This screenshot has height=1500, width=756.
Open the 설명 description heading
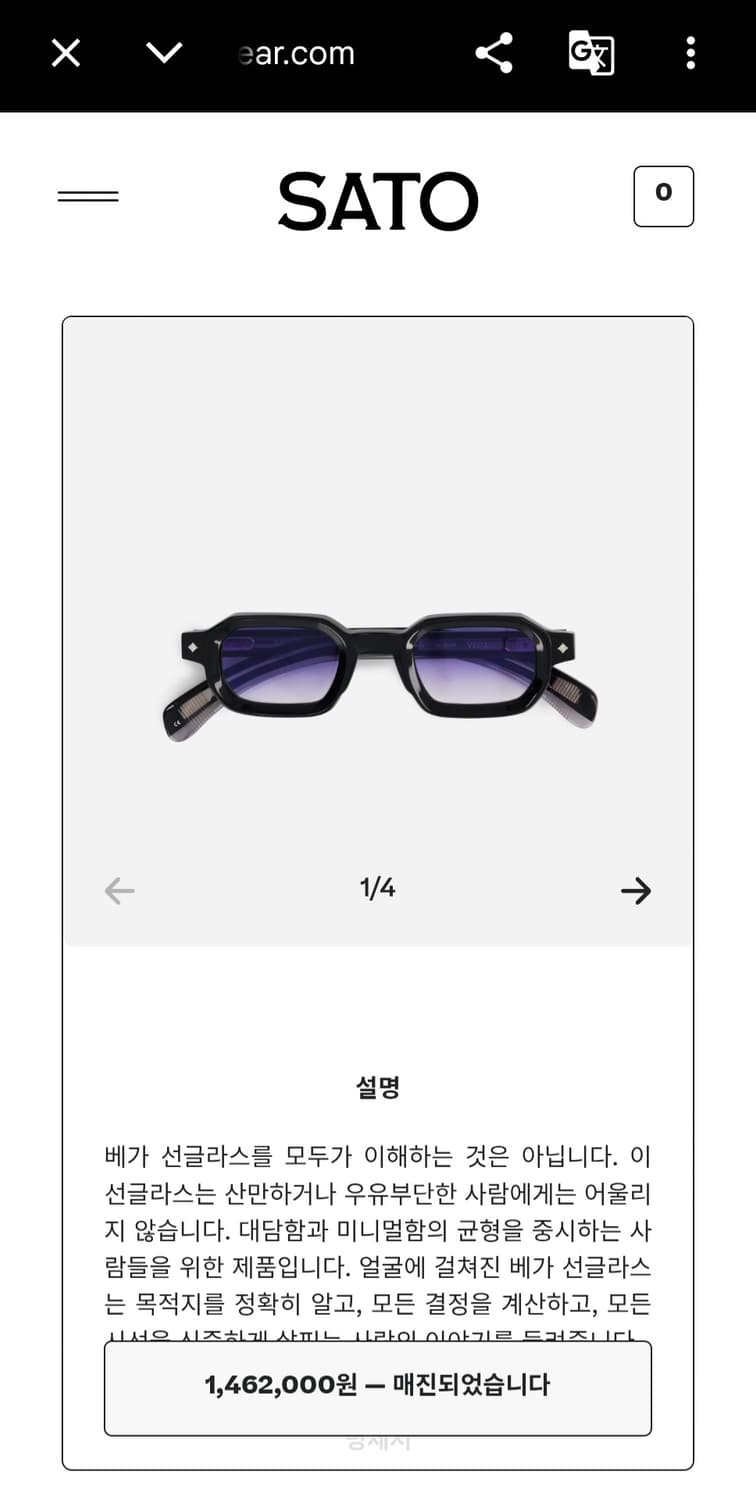[x=376, y=1087]
